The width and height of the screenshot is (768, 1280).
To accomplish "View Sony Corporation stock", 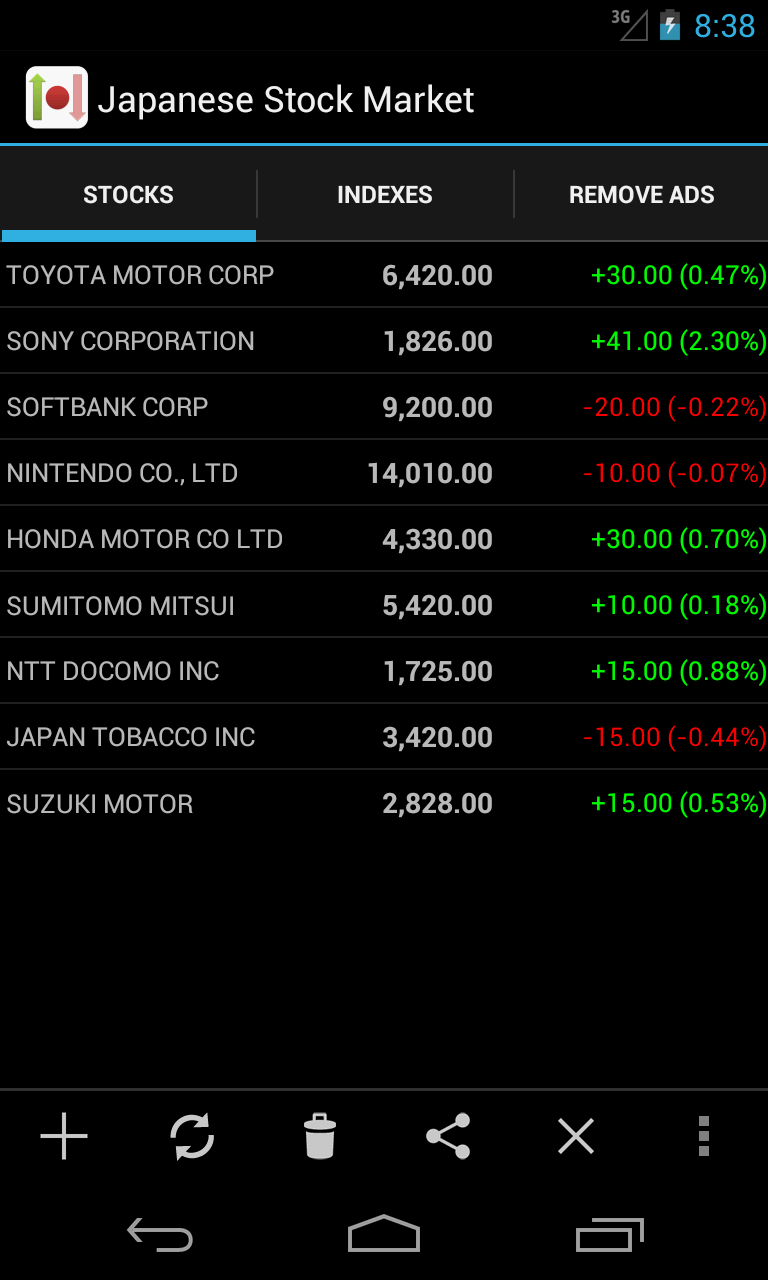I will 384,341.
